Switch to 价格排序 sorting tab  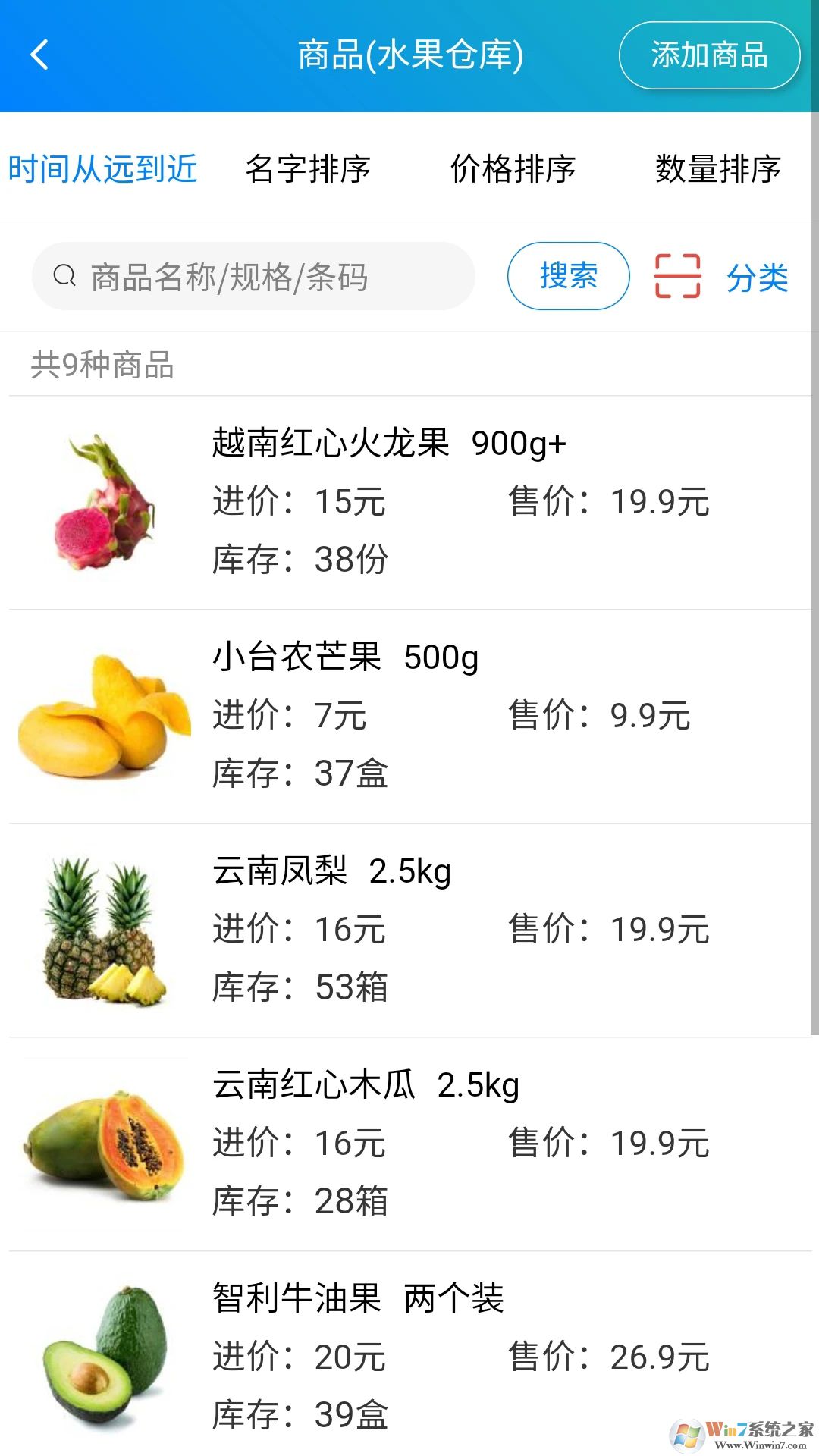513,168
